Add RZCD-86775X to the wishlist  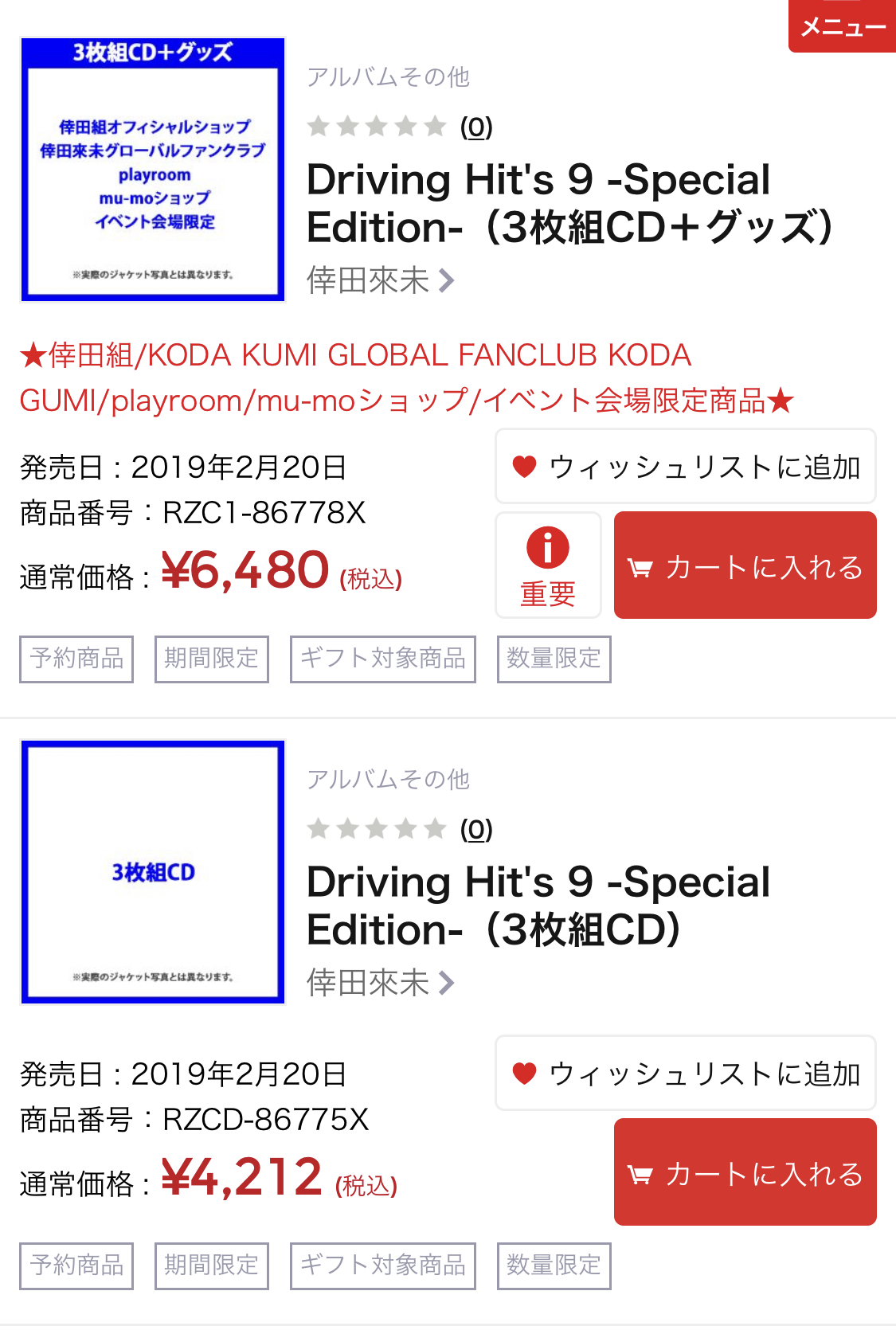click(x=685, y=1074)
